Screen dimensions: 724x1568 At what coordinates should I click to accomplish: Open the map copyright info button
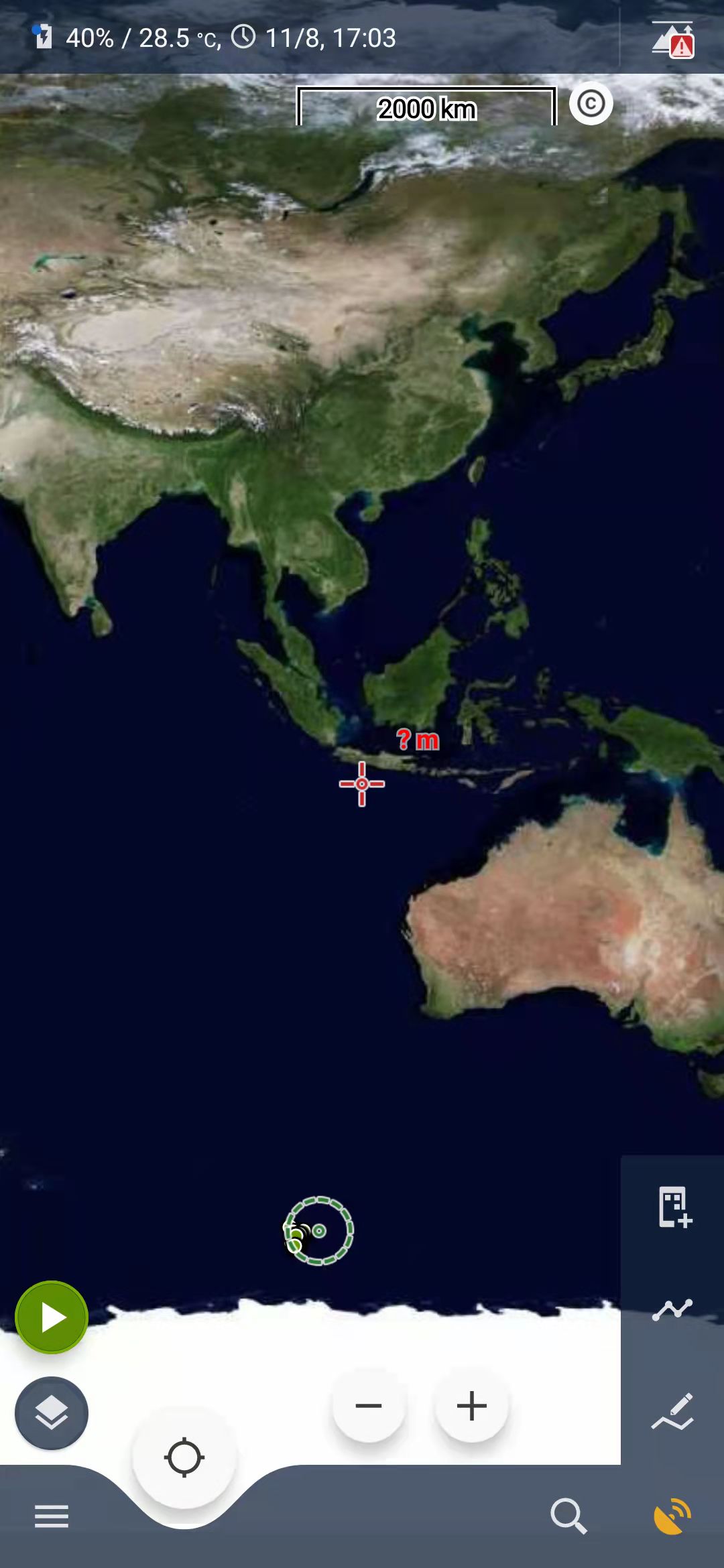pos(591,104)
